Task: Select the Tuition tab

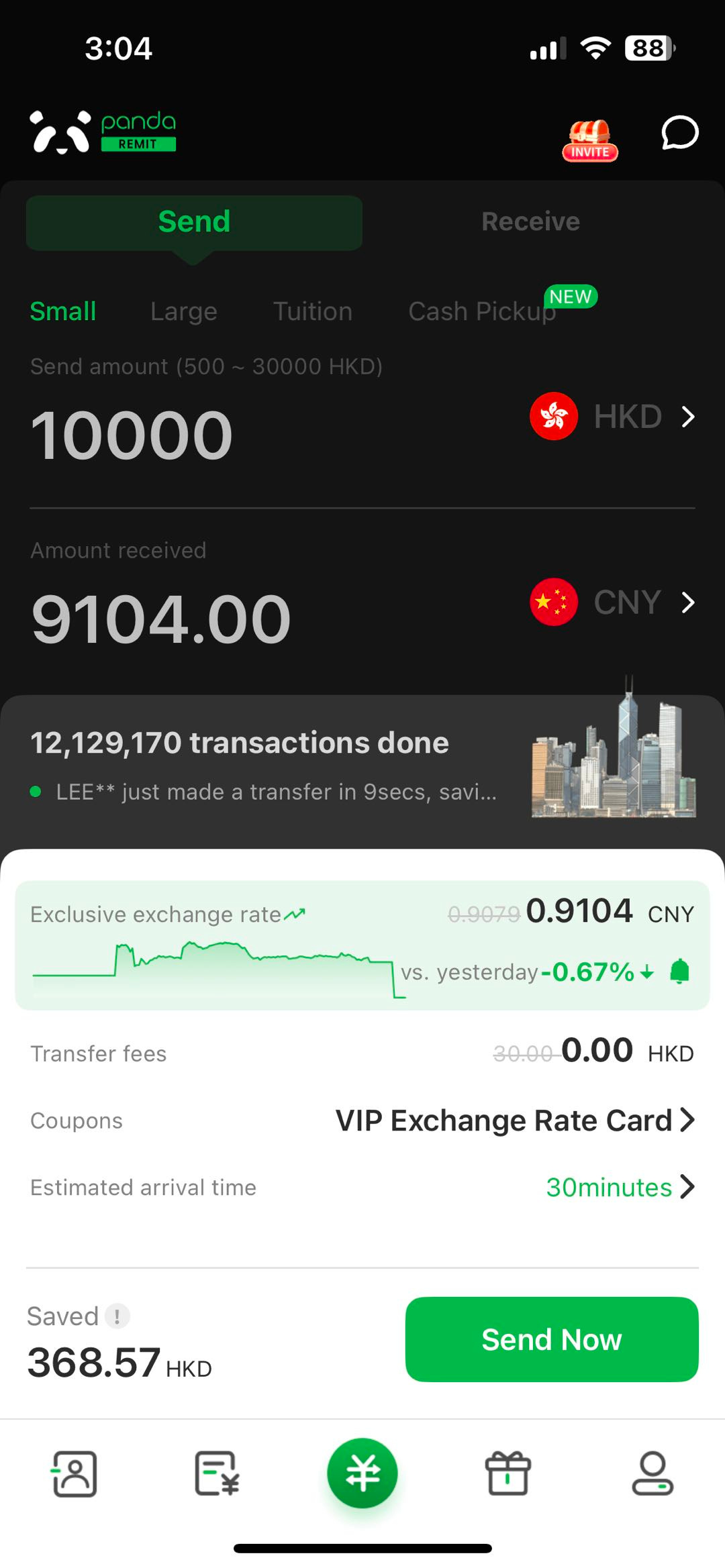Action: tap(312, 311)
